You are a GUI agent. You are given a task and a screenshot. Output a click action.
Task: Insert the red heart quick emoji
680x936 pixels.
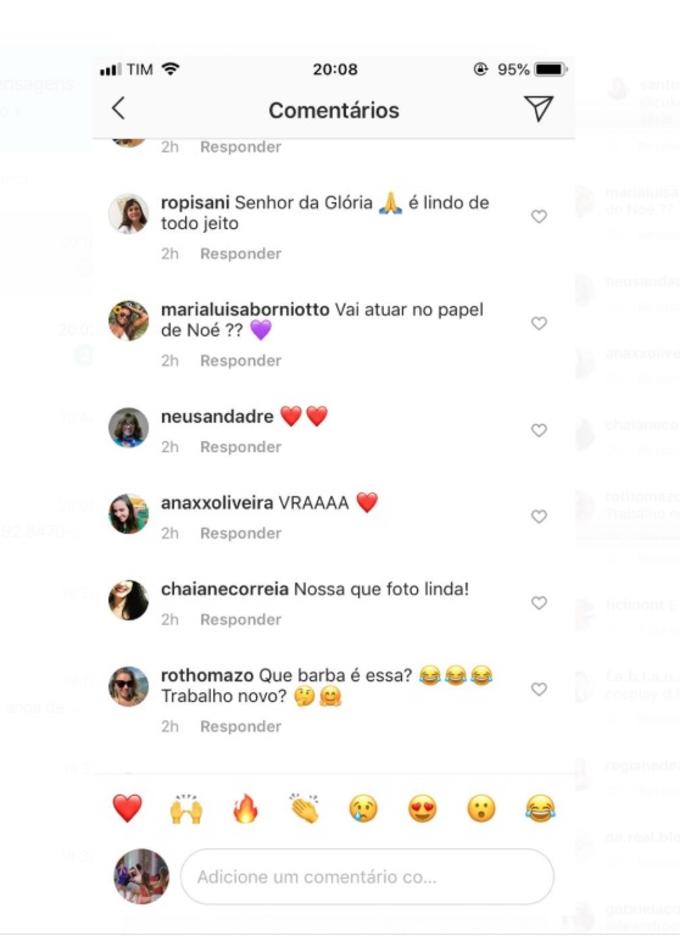point(127,808)
